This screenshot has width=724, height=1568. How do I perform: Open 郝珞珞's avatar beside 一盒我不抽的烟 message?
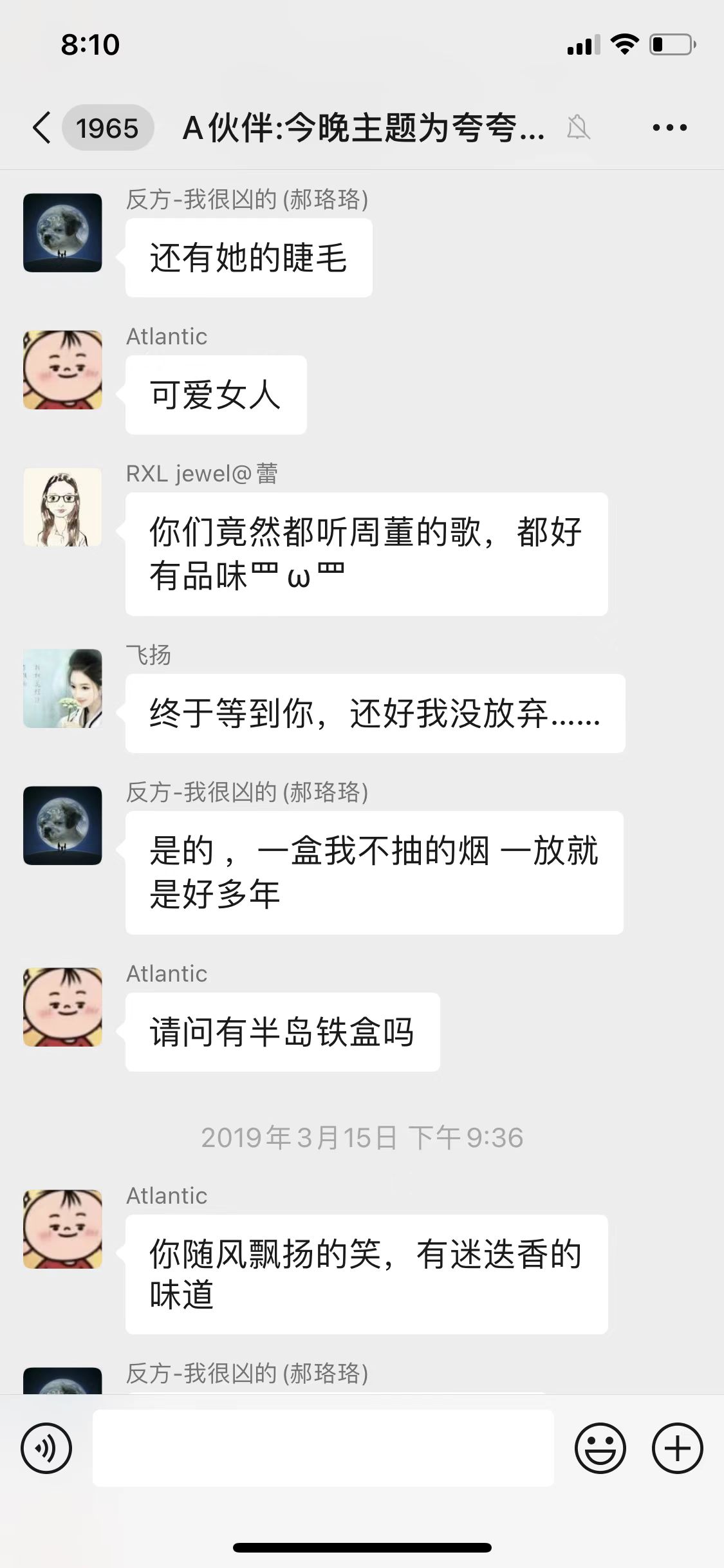[x=62, y=825]
